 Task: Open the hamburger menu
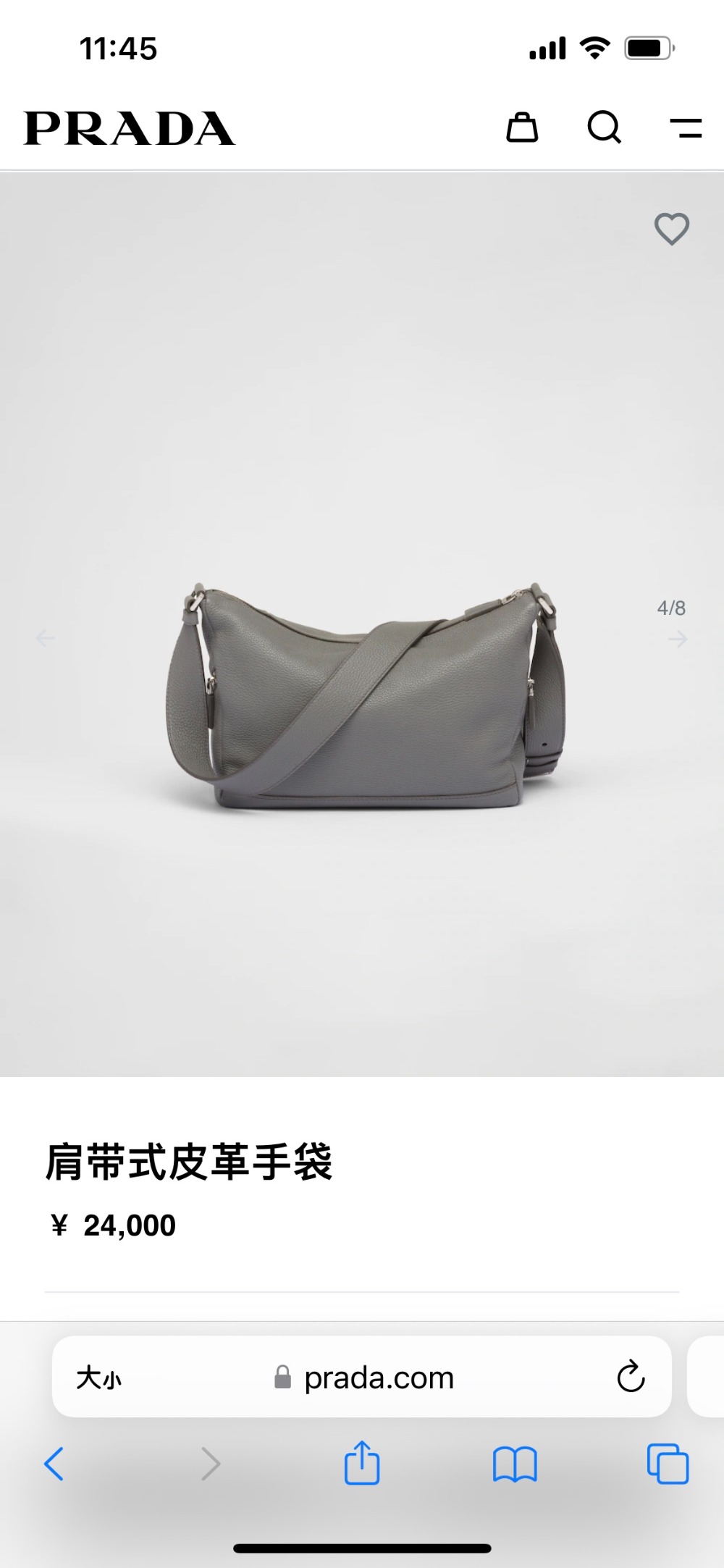(686, 128)
